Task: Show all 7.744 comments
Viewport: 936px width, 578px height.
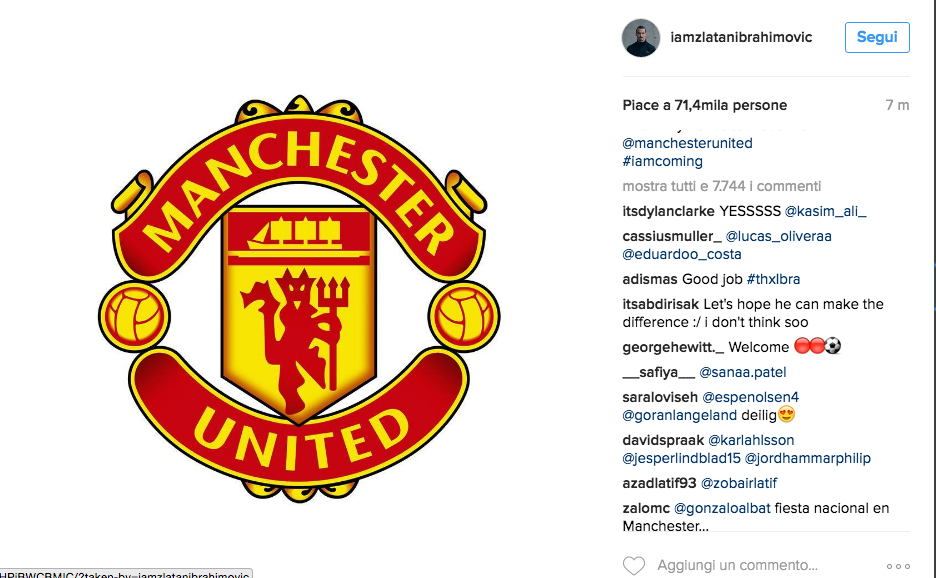Action: pyautogui.click(x=721, y=186)
